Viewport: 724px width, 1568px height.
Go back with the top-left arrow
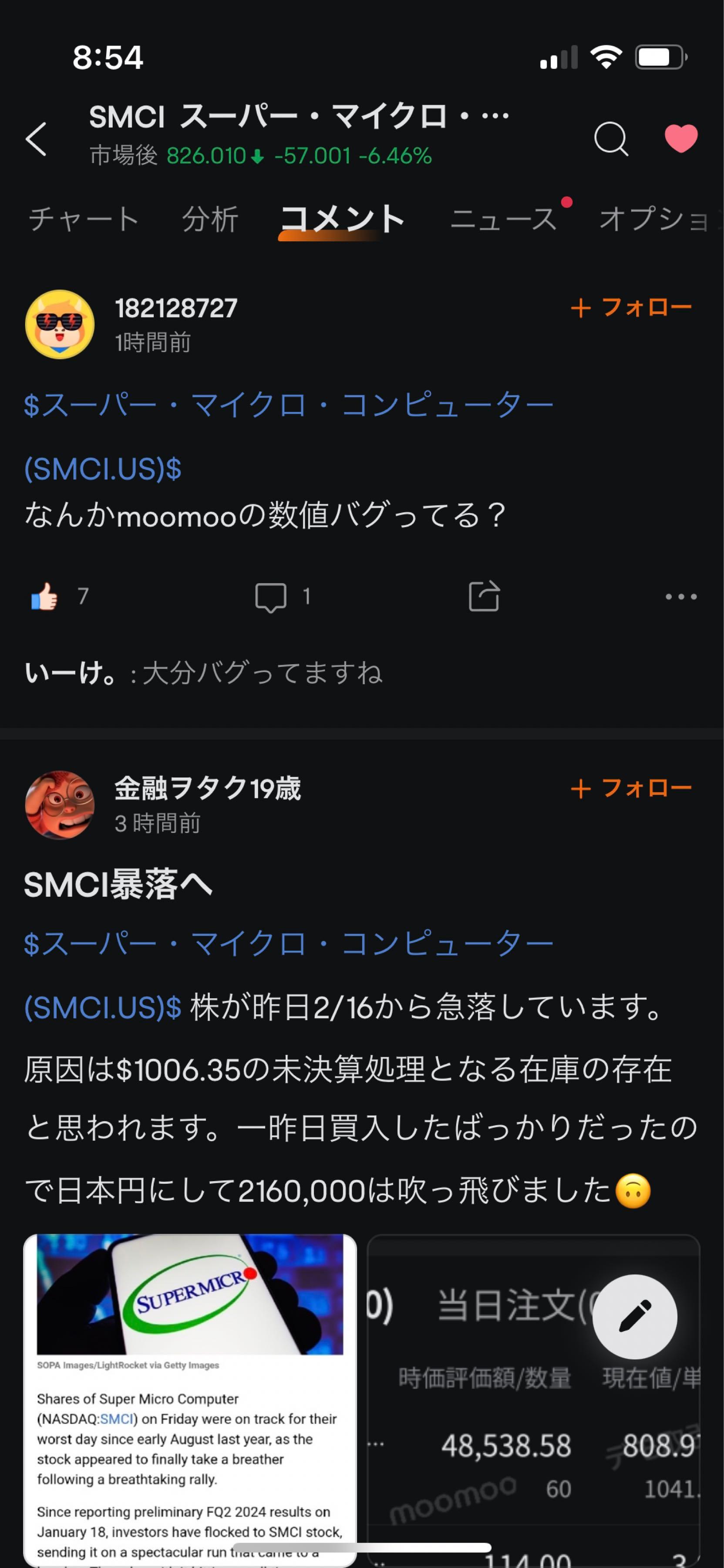[x=37, y=139]
